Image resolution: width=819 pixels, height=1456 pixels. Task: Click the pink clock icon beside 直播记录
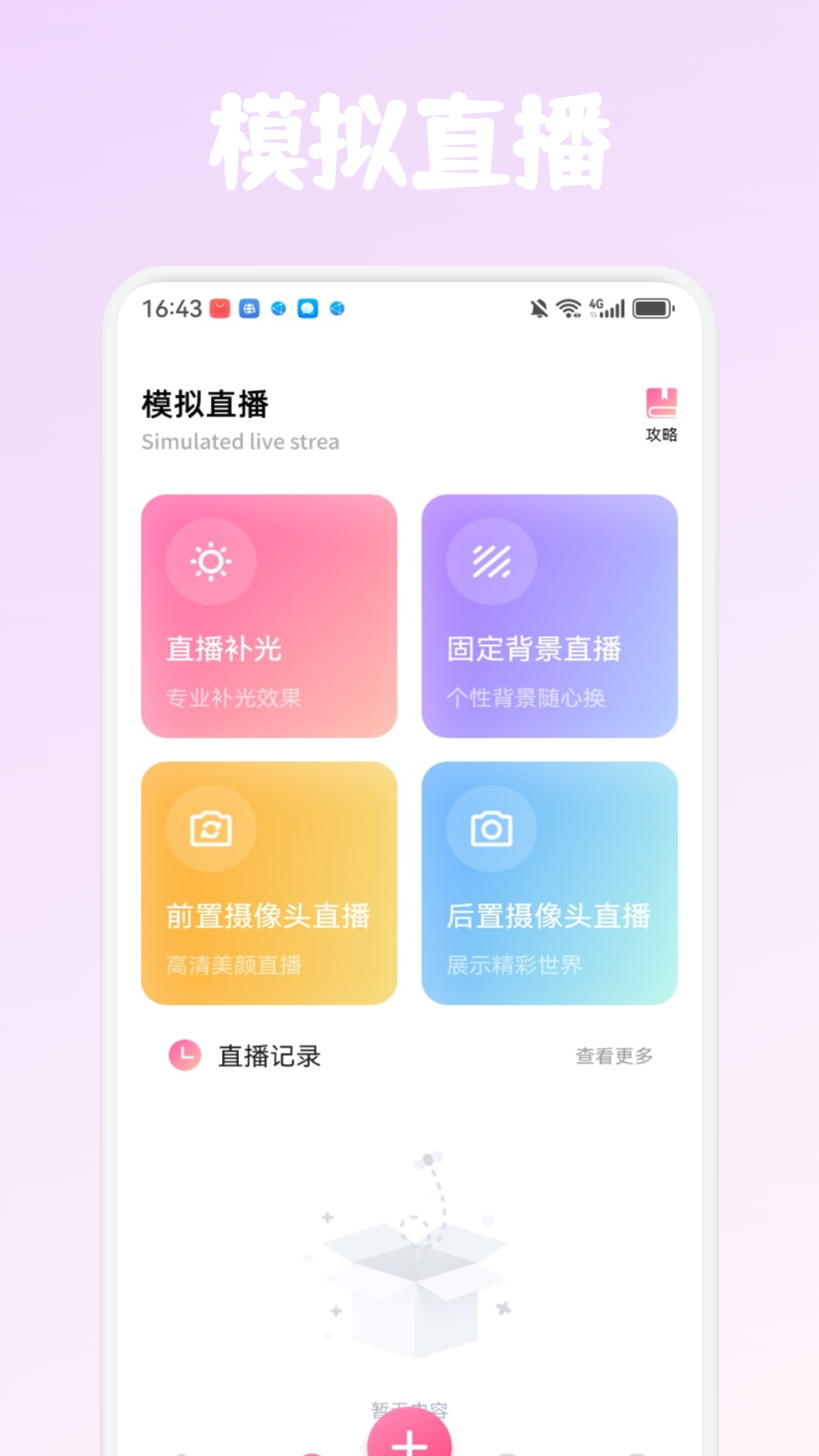(x=184, y=1055)
